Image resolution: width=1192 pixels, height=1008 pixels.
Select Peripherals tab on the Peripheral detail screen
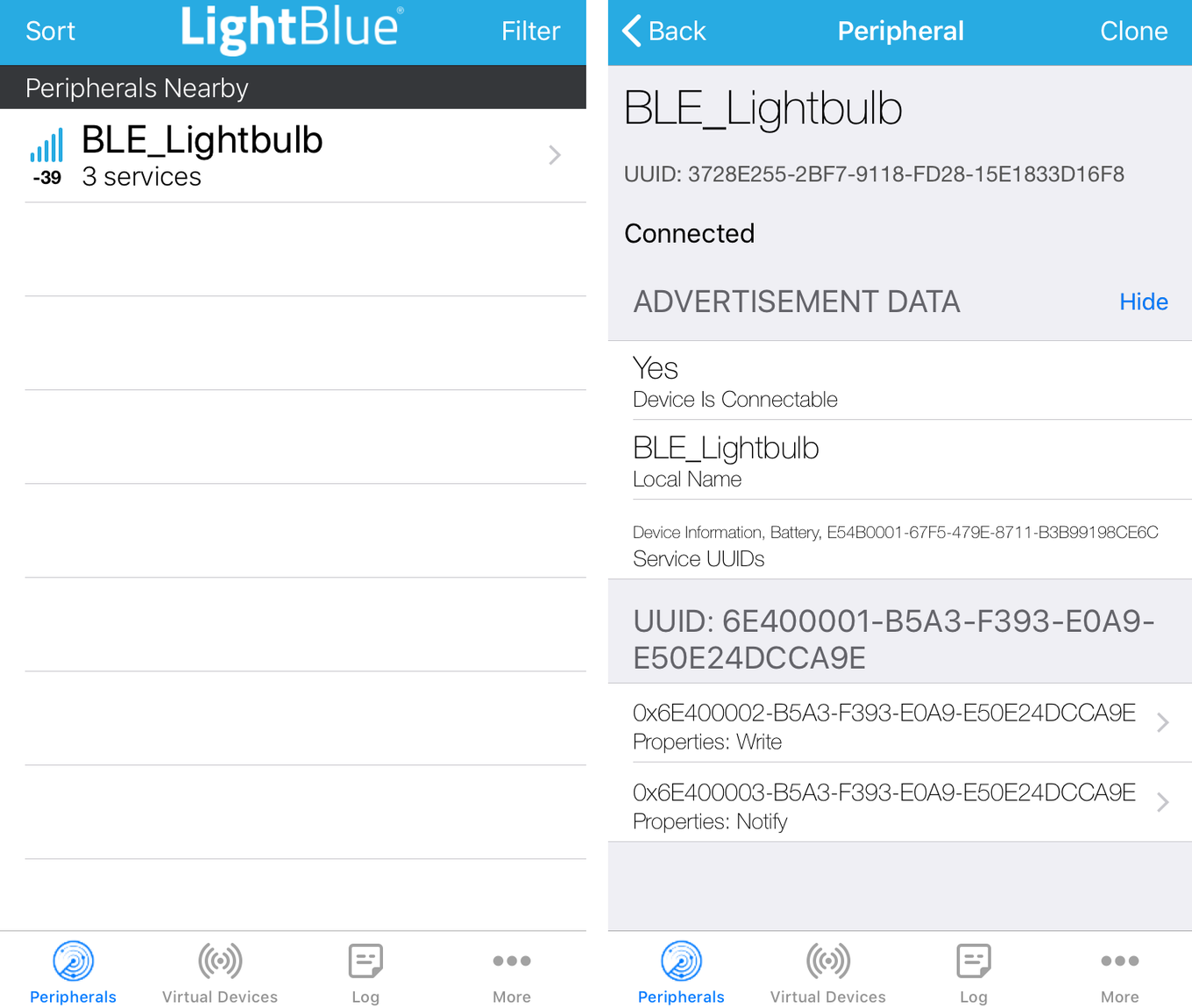point(681,973)
